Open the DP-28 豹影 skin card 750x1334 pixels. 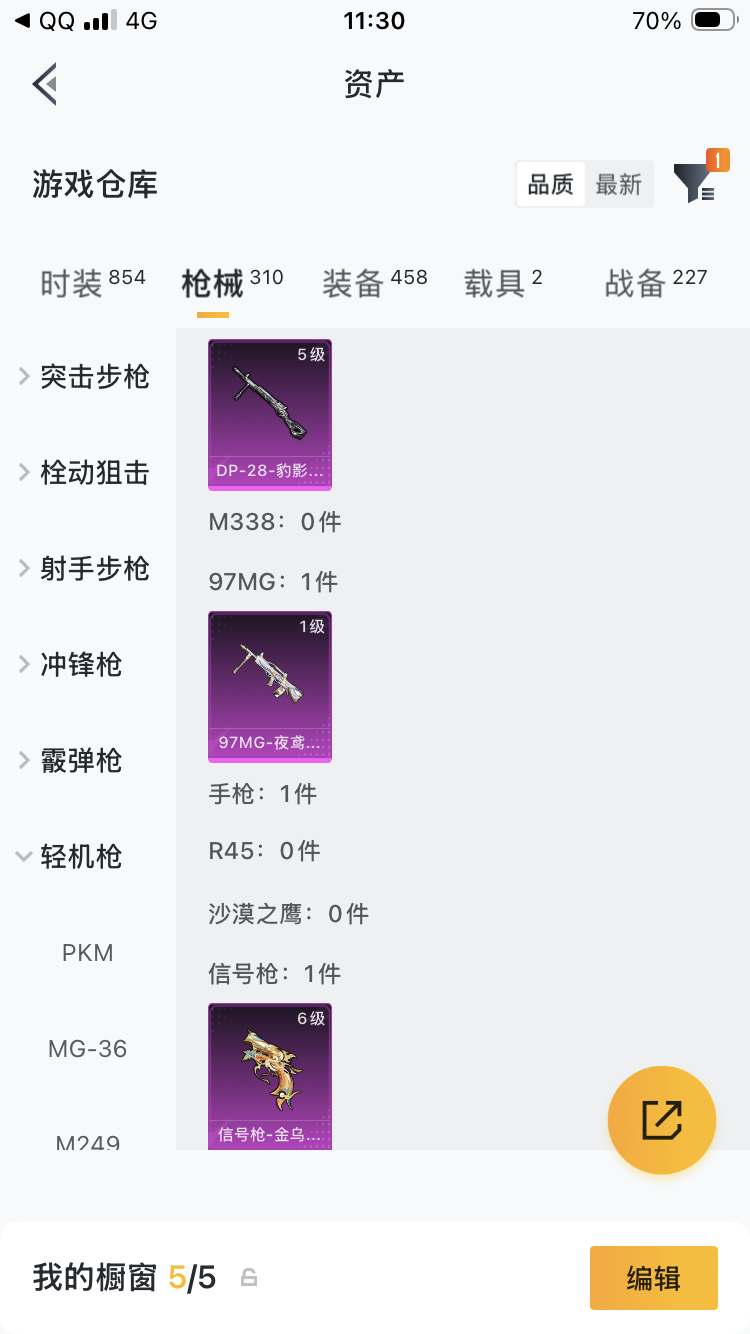coord(270,415)
